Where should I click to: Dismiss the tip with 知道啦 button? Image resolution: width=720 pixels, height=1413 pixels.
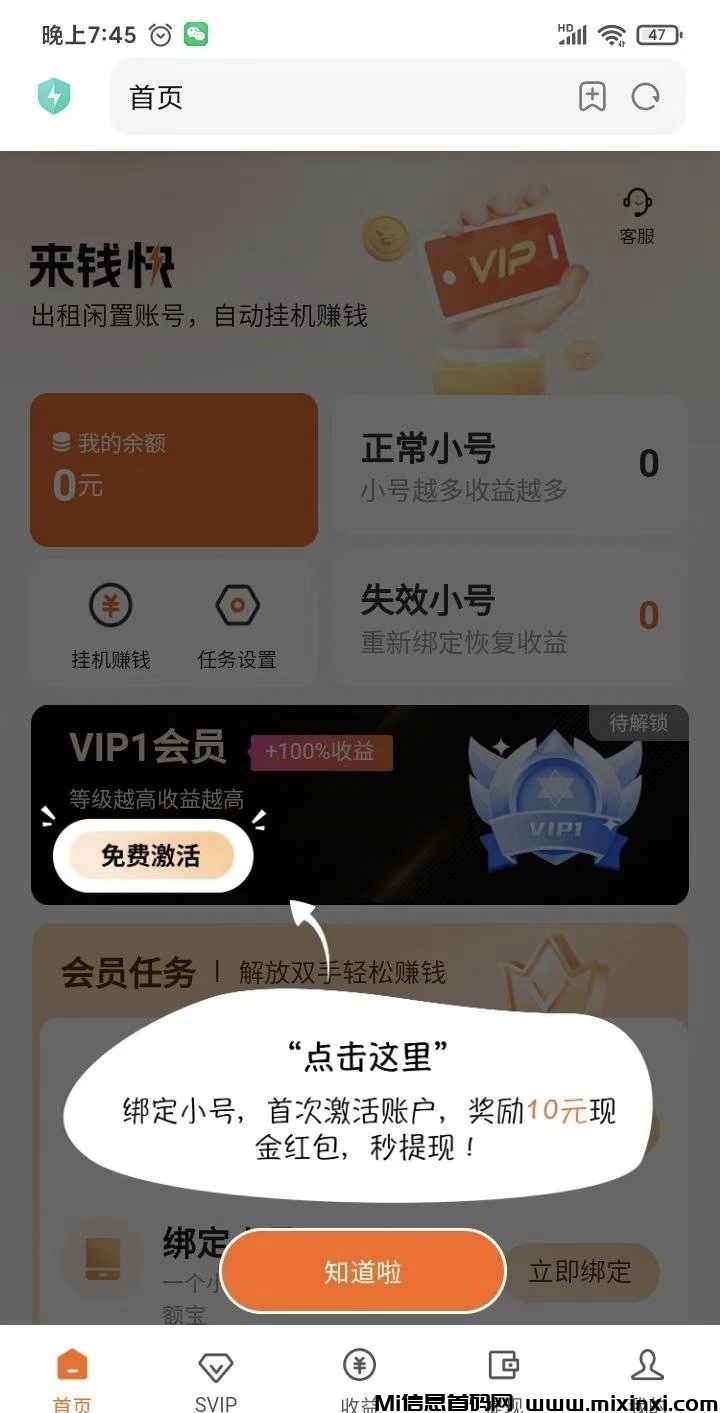click(x=362, y=1272)
